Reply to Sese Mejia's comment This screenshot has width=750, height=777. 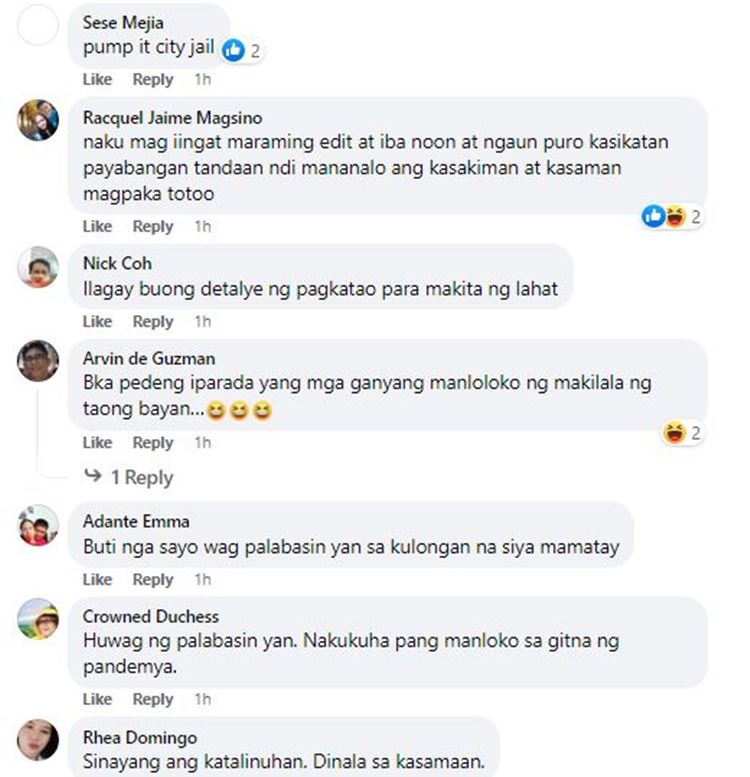(x=153, y=79)
